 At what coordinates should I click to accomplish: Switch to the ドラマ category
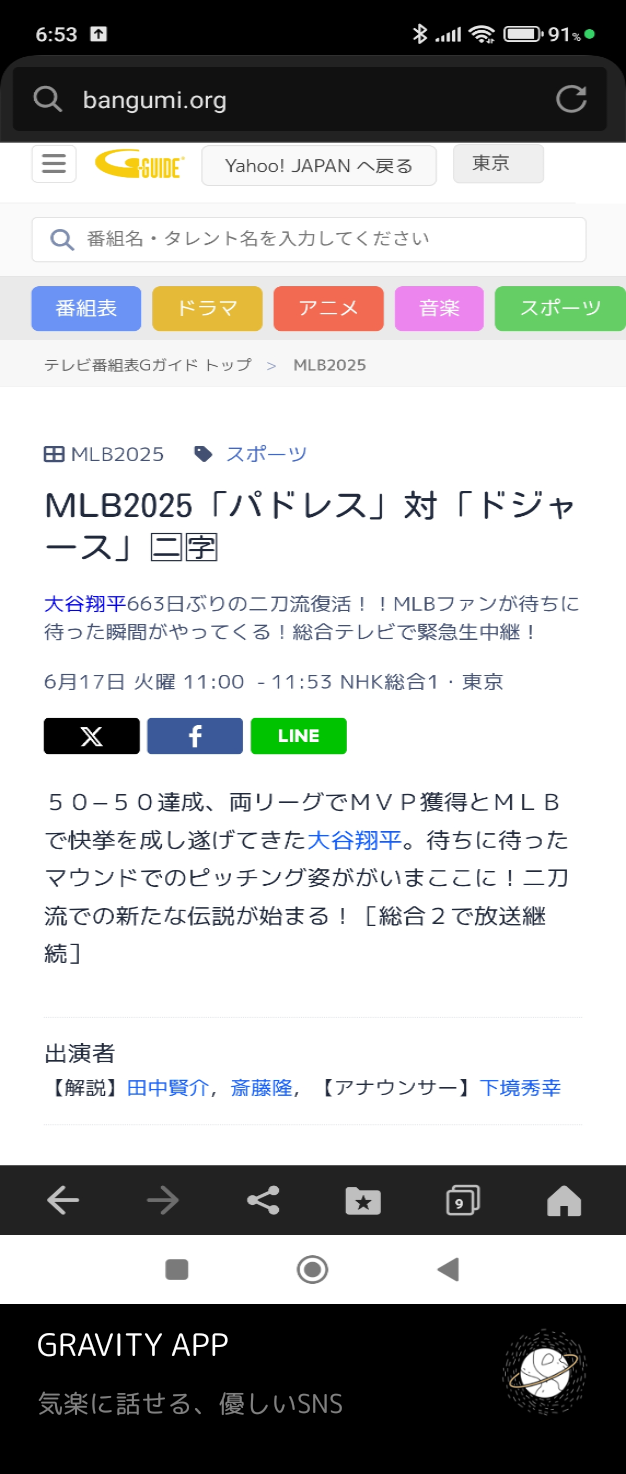[x=207, y=308]
